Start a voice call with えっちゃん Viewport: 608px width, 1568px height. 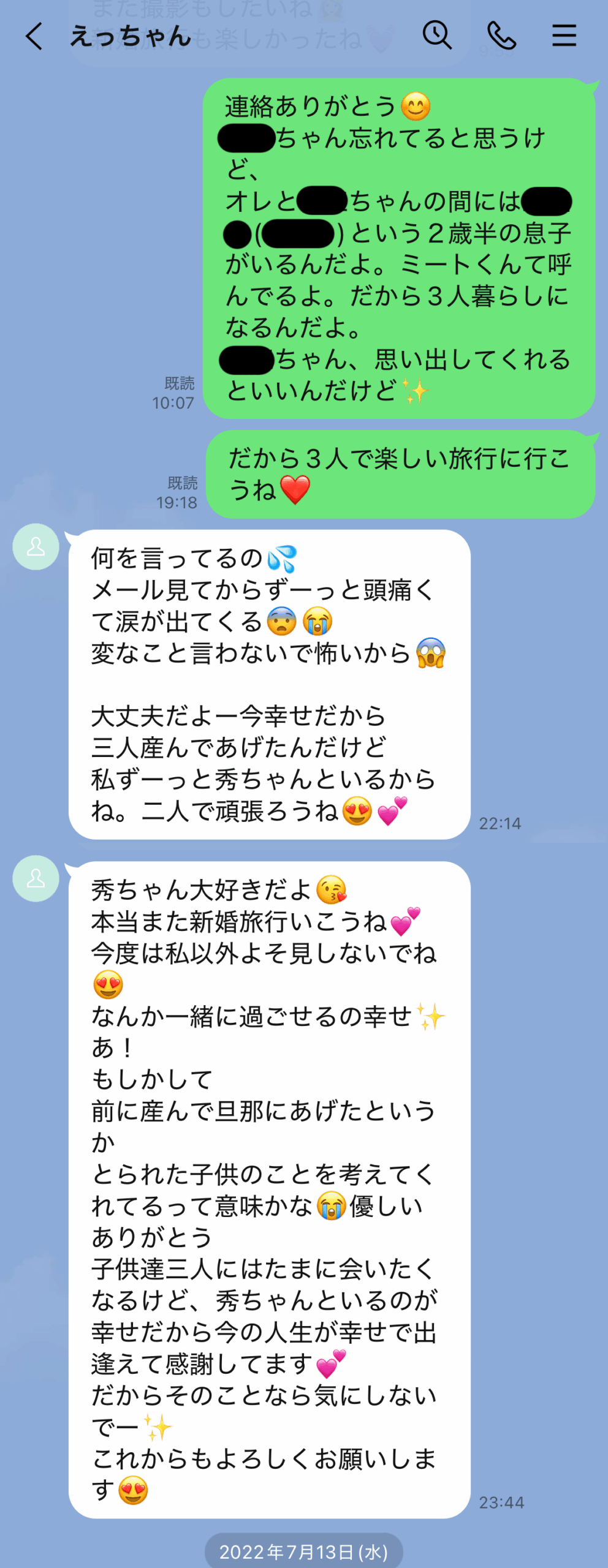click(501, 35)
